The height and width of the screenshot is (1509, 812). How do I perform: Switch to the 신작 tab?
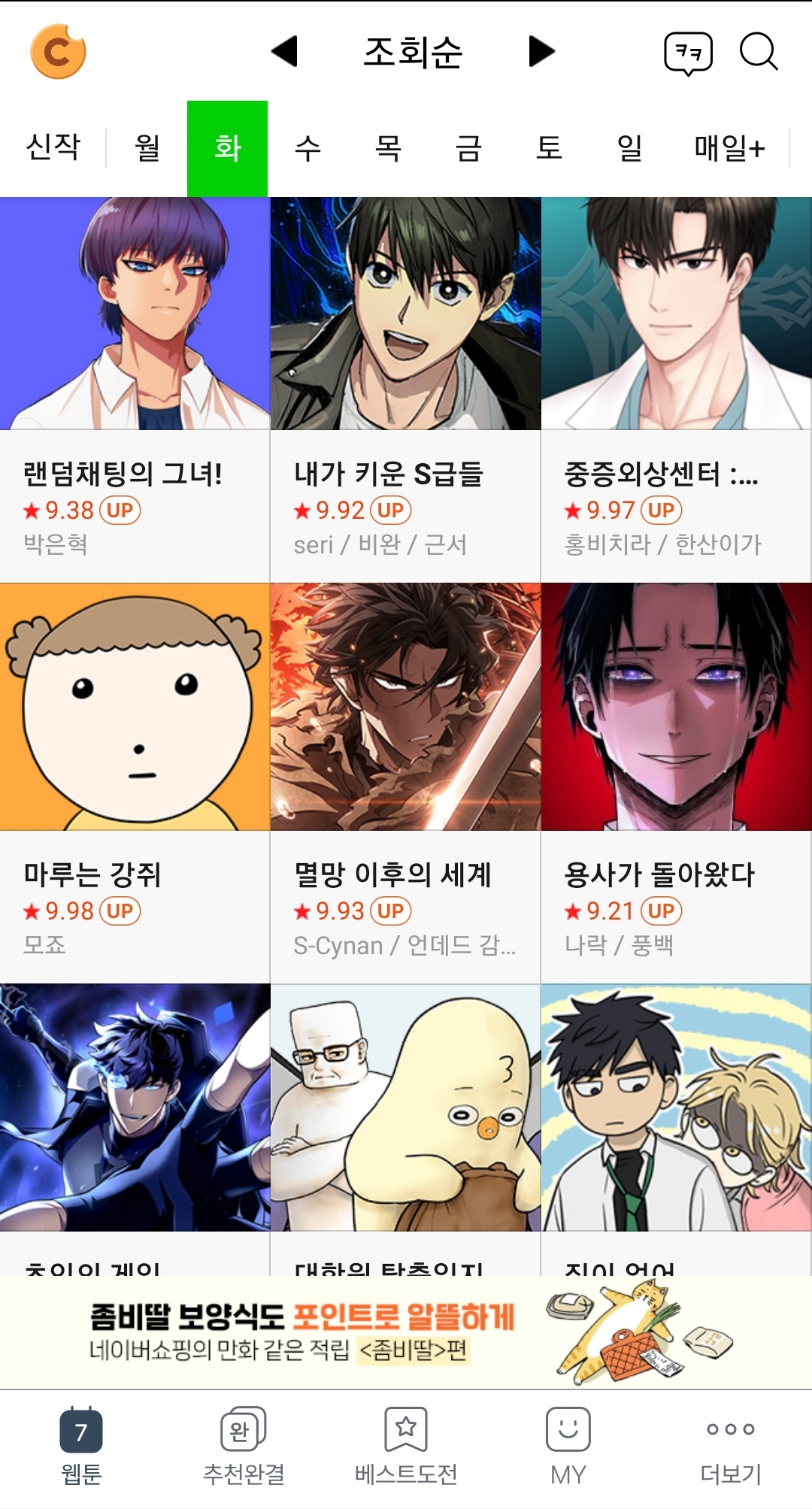tap(53, 147)
